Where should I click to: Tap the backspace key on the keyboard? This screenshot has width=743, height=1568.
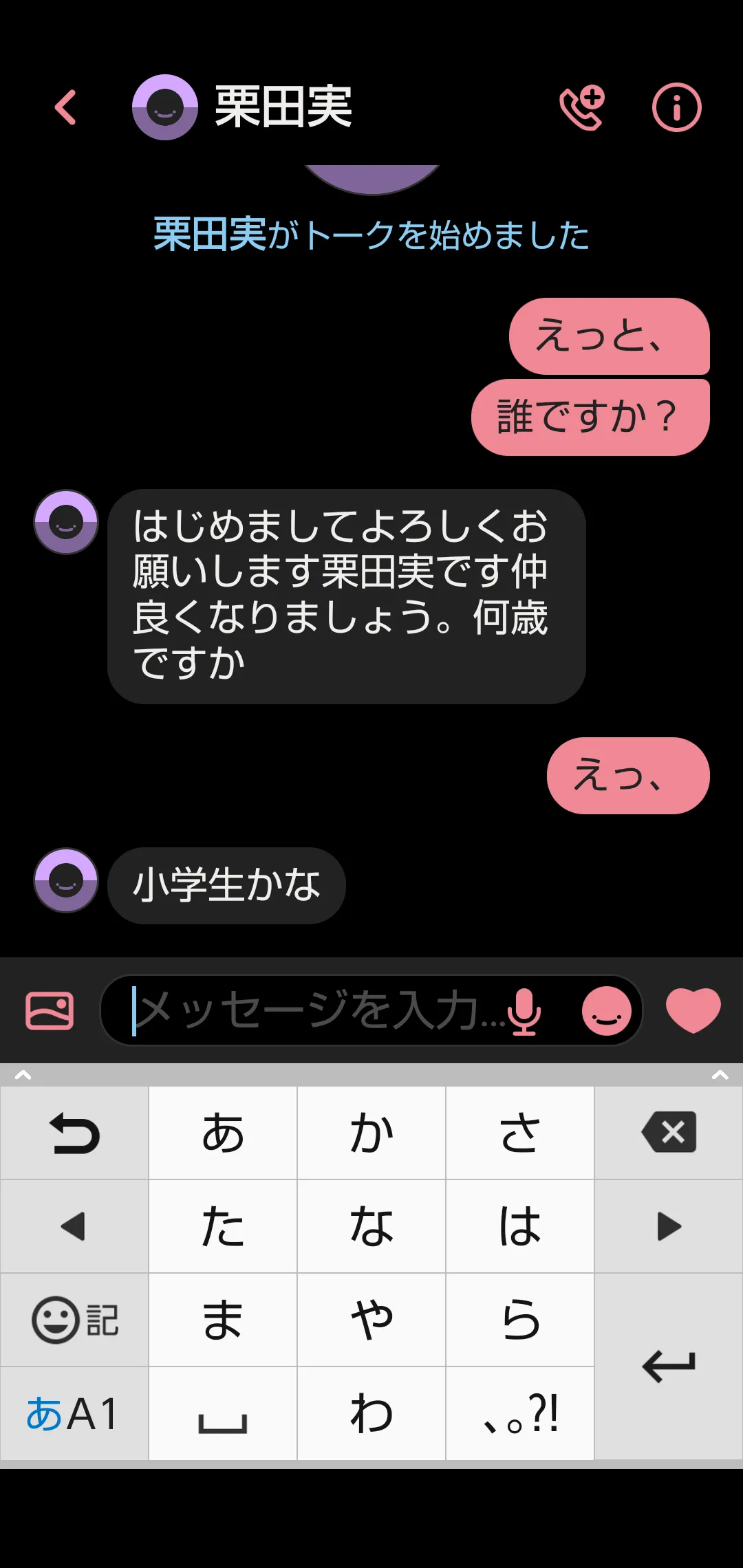click(669, 1132)
